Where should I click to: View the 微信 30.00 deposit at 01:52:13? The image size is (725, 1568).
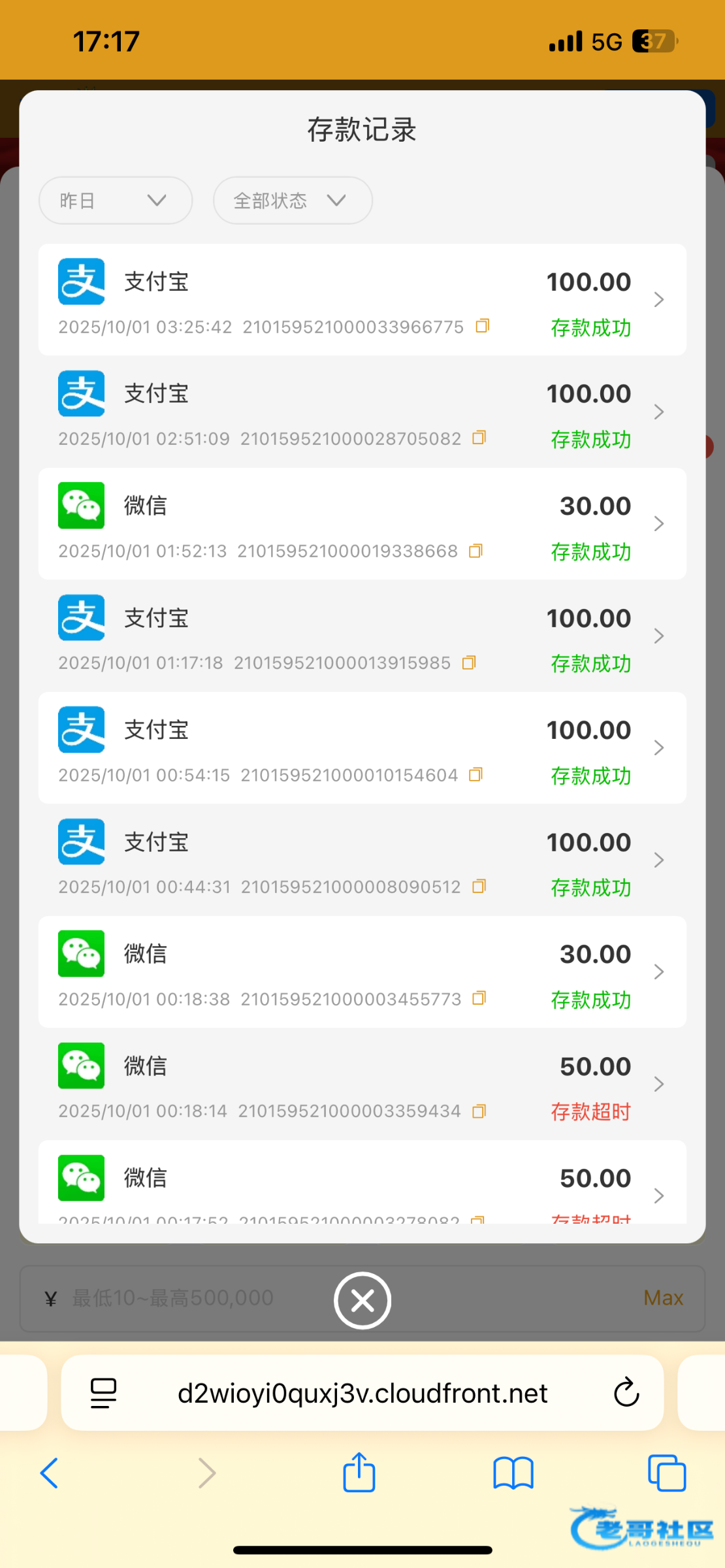362,524
